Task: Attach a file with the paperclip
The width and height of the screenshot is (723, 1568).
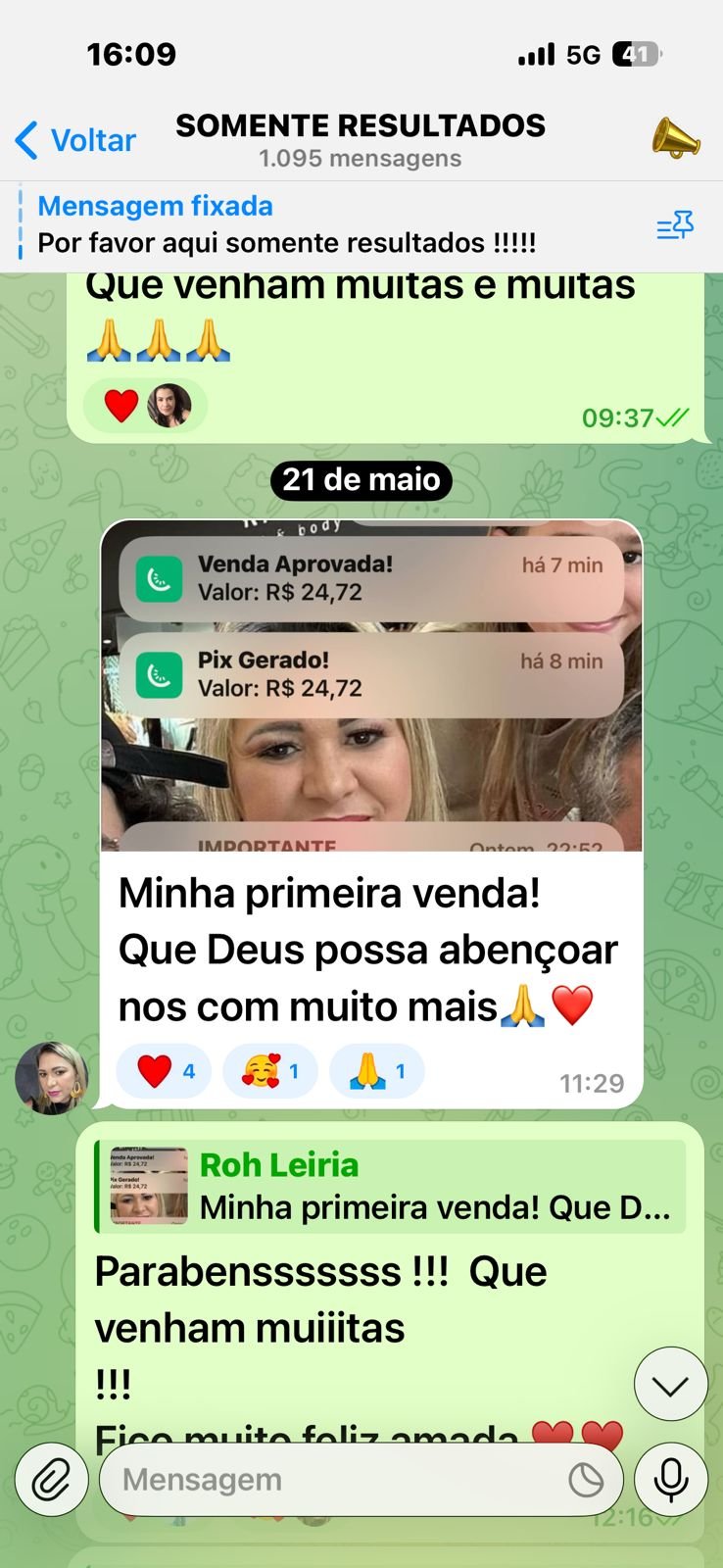Action: coord(51,1480)
